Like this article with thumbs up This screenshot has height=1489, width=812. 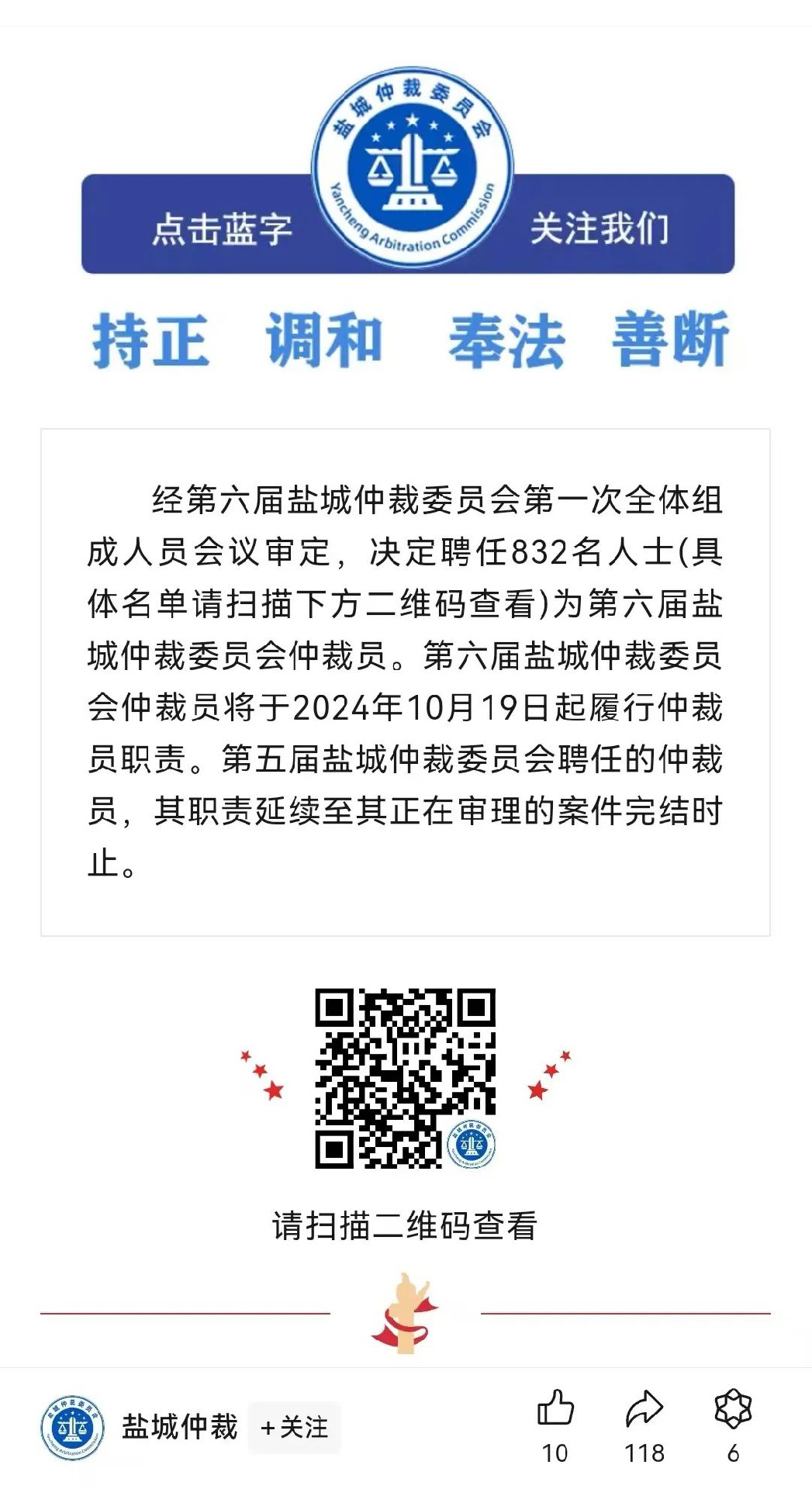[555, 1408]
